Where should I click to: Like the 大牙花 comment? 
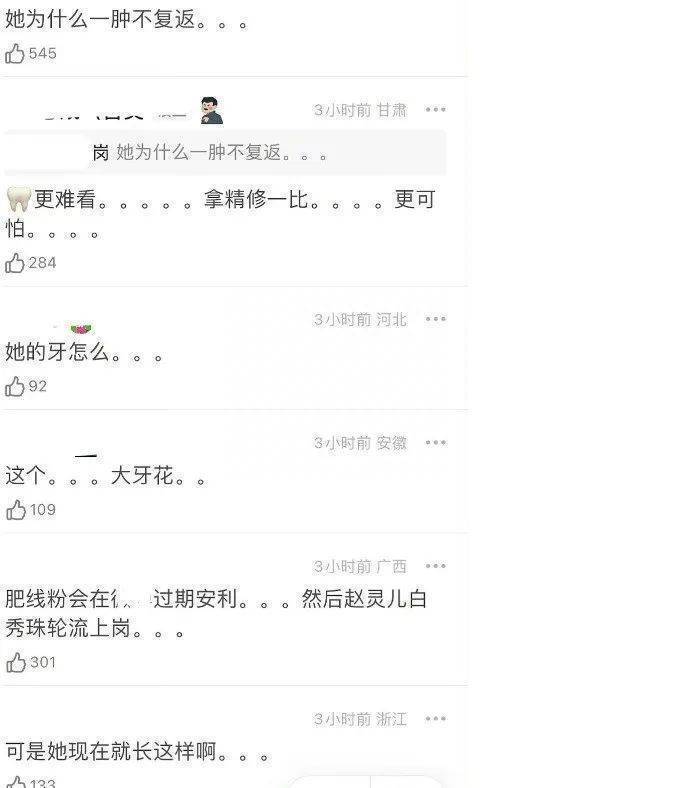click(x=15, y=510)
